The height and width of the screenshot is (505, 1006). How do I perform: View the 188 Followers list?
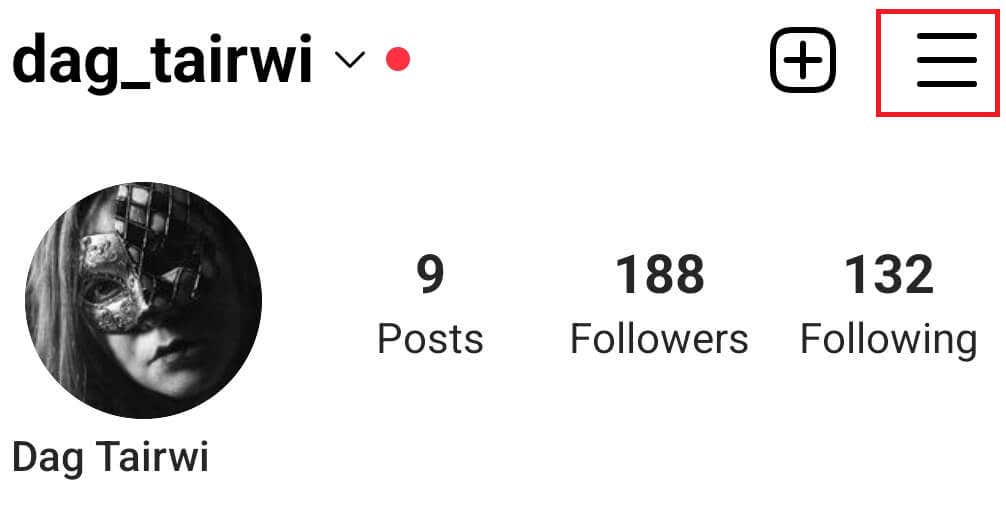(659, 304)
